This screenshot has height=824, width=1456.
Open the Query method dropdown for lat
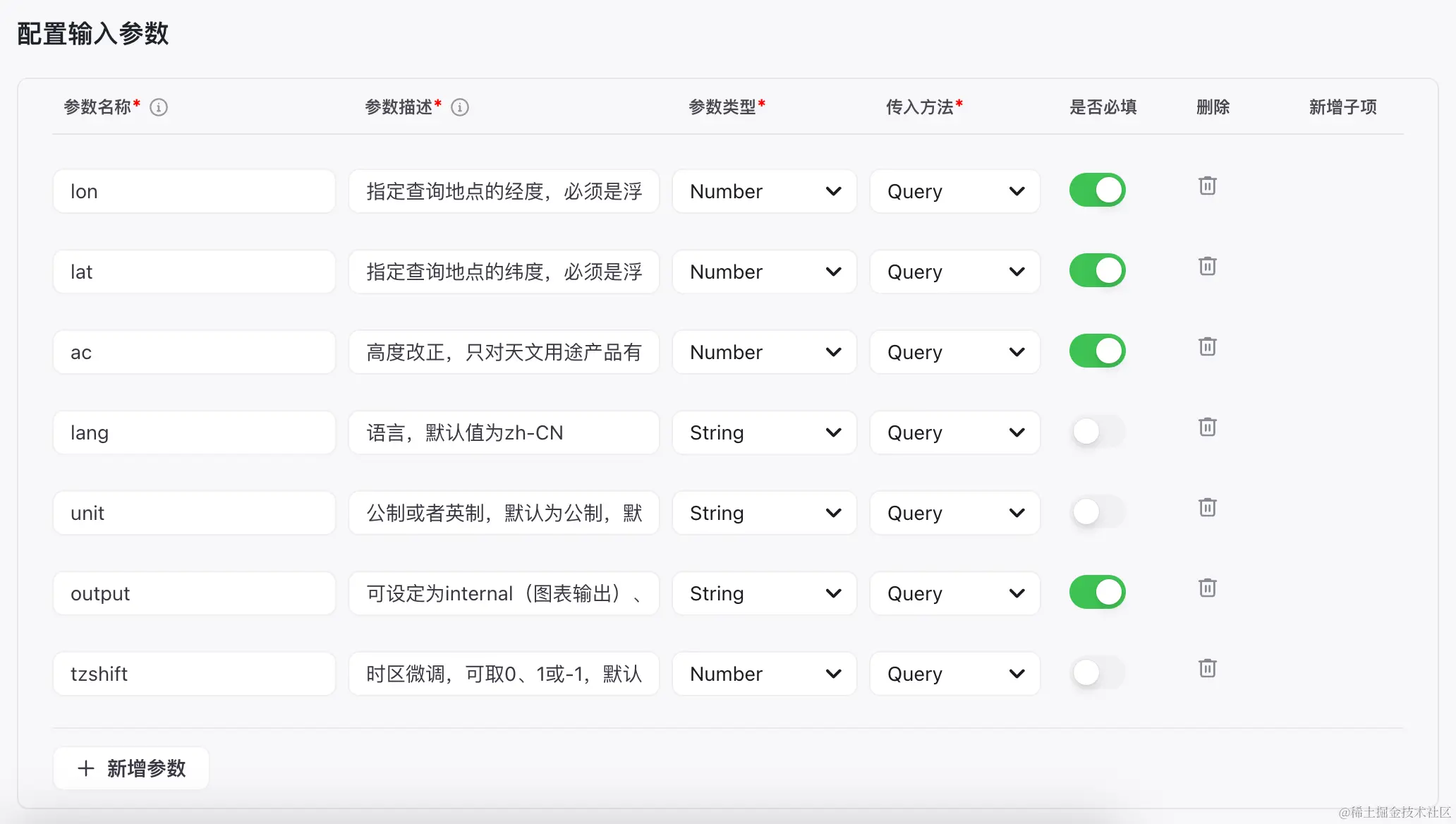click(x=955, y=272)
